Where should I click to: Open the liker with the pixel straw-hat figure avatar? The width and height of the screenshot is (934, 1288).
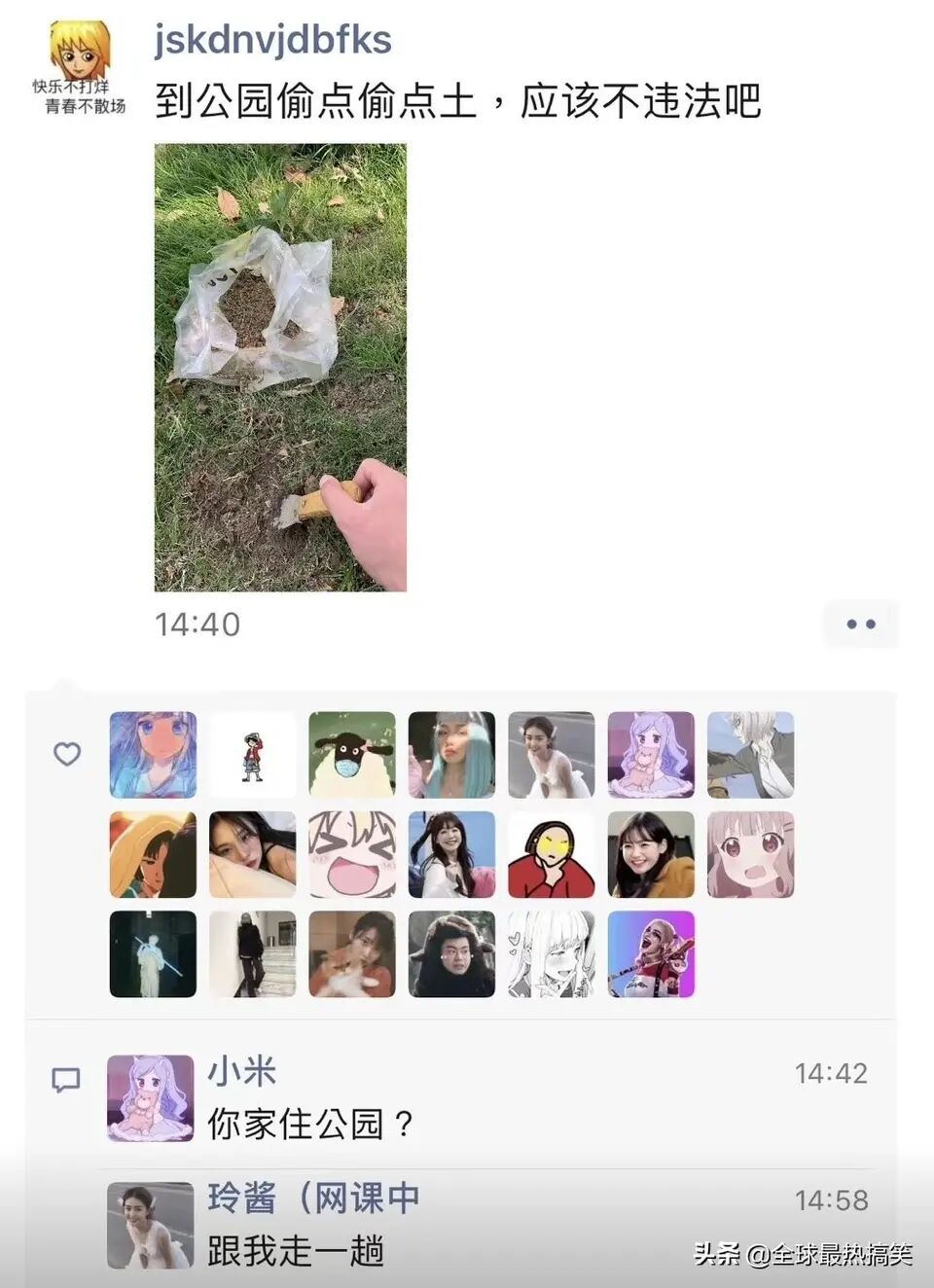point(252,755)
